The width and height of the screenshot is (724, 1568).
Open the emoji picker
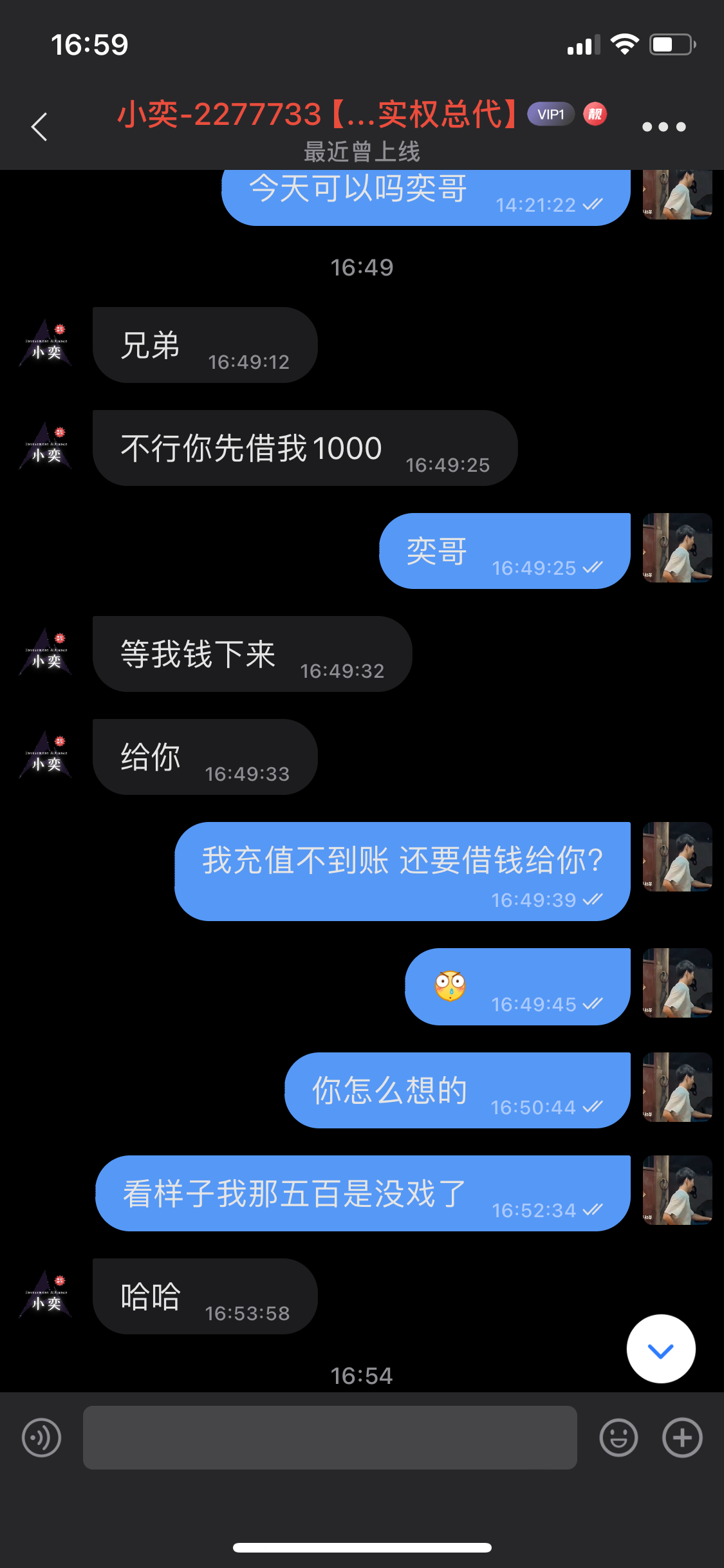[618, 1437]
